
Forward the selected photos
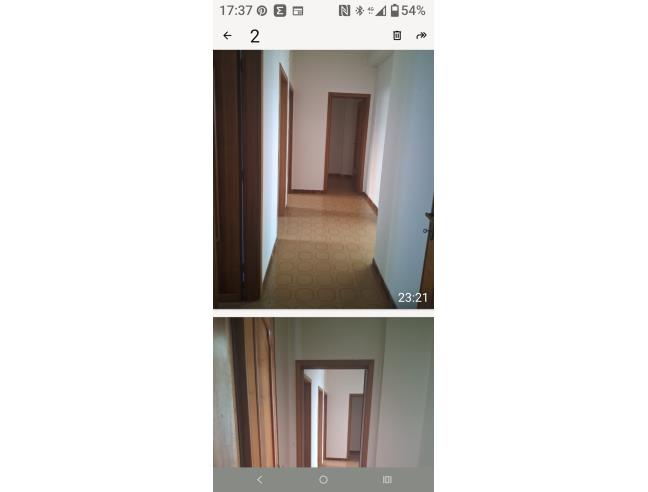(421, 36)
